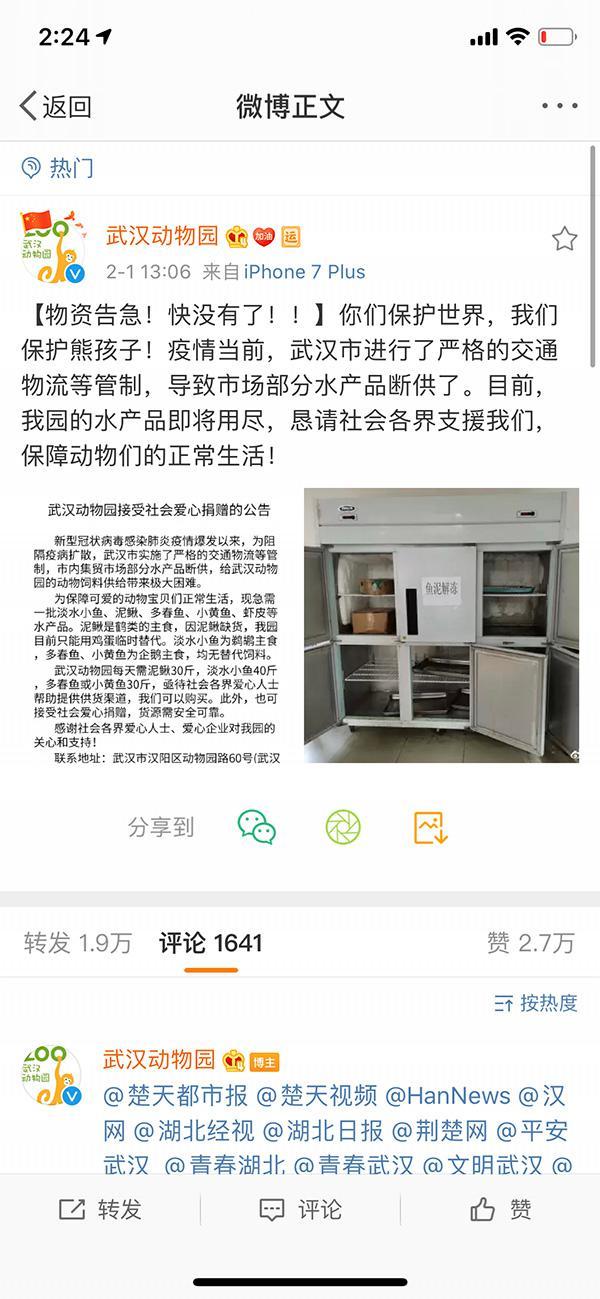Switch to the 转发 1.9万 tab

tap(77, 942)
